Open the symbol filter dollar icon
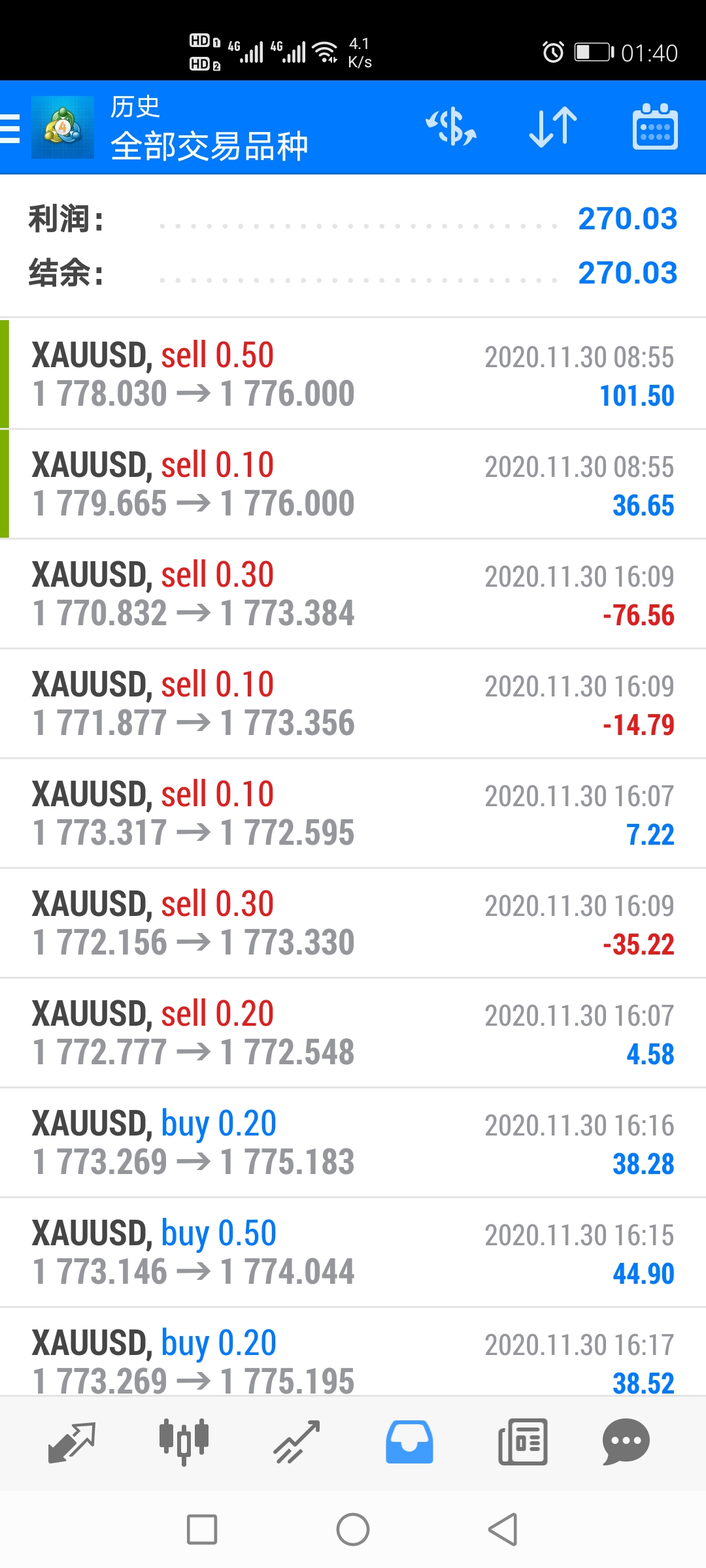Image resolution: width=706 pixels, height=1568 pixels. 451,127
